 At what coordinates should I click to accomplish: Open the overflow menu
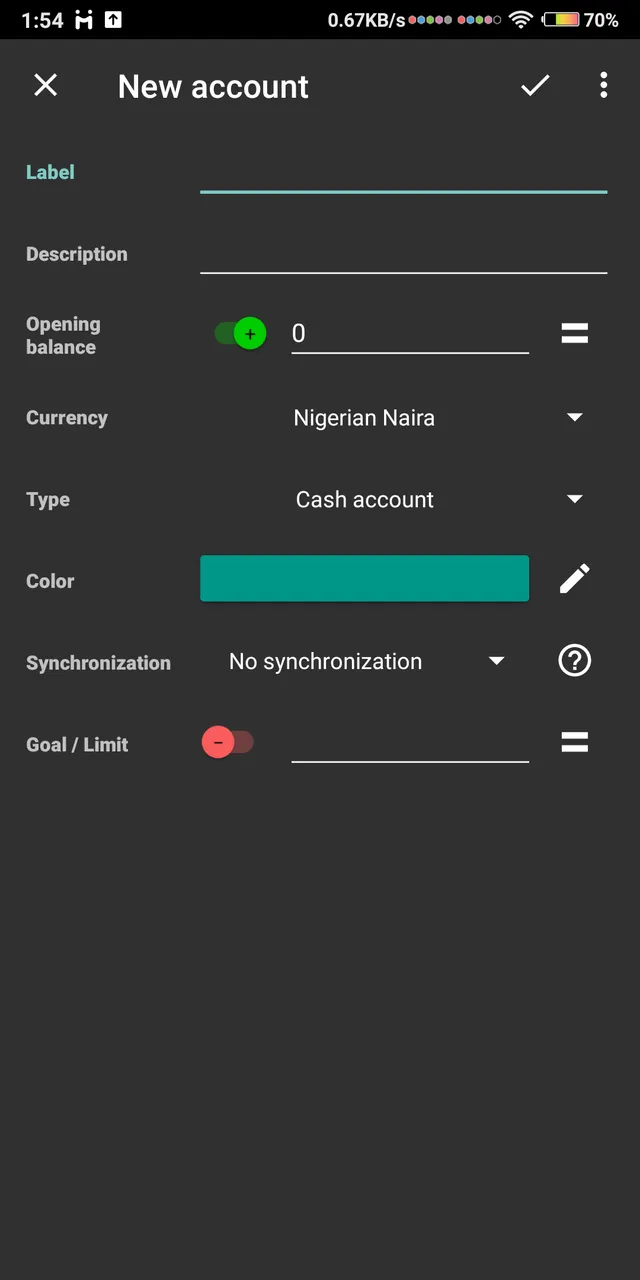pos(603,86)
